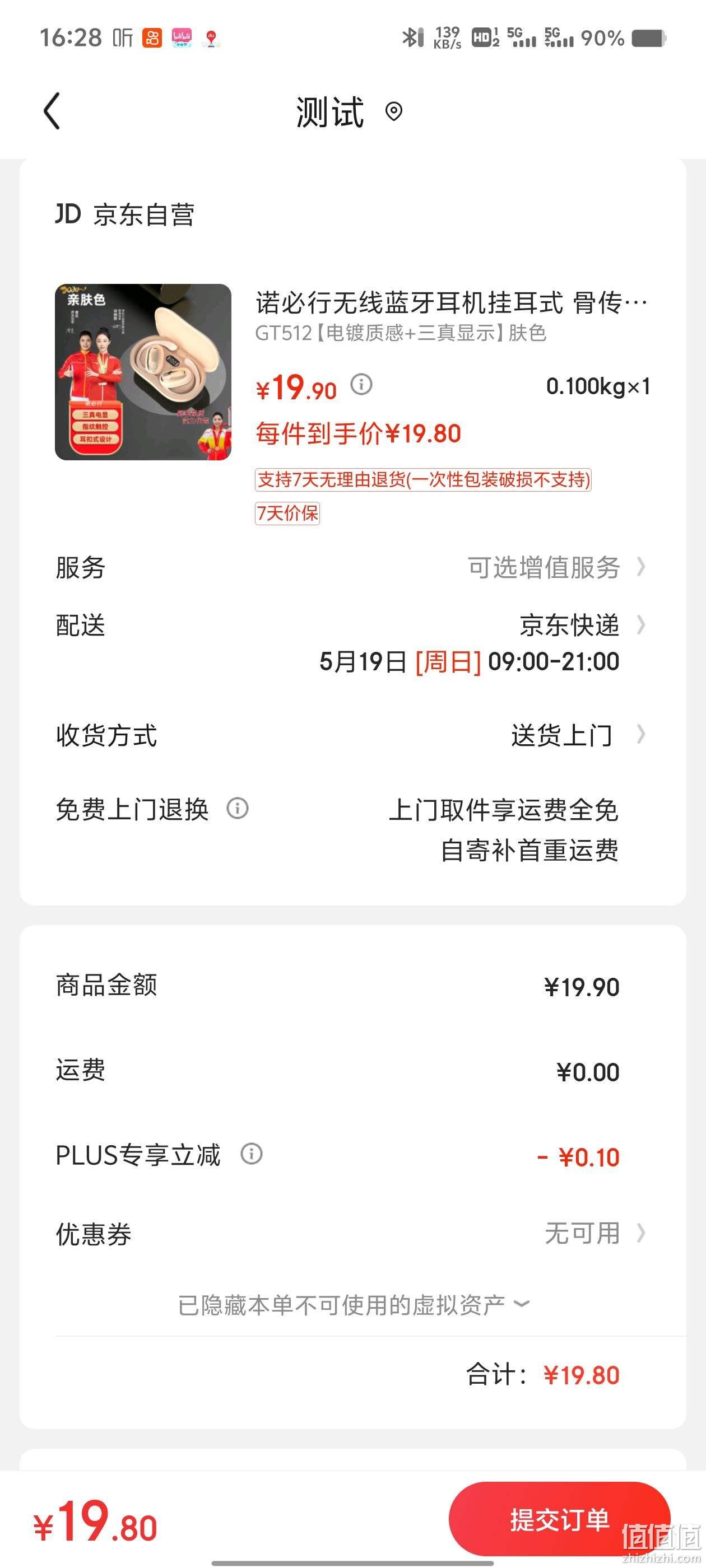706x1568 pixels.
Task: Open the address location pin icon
Action: coord(393,111)
